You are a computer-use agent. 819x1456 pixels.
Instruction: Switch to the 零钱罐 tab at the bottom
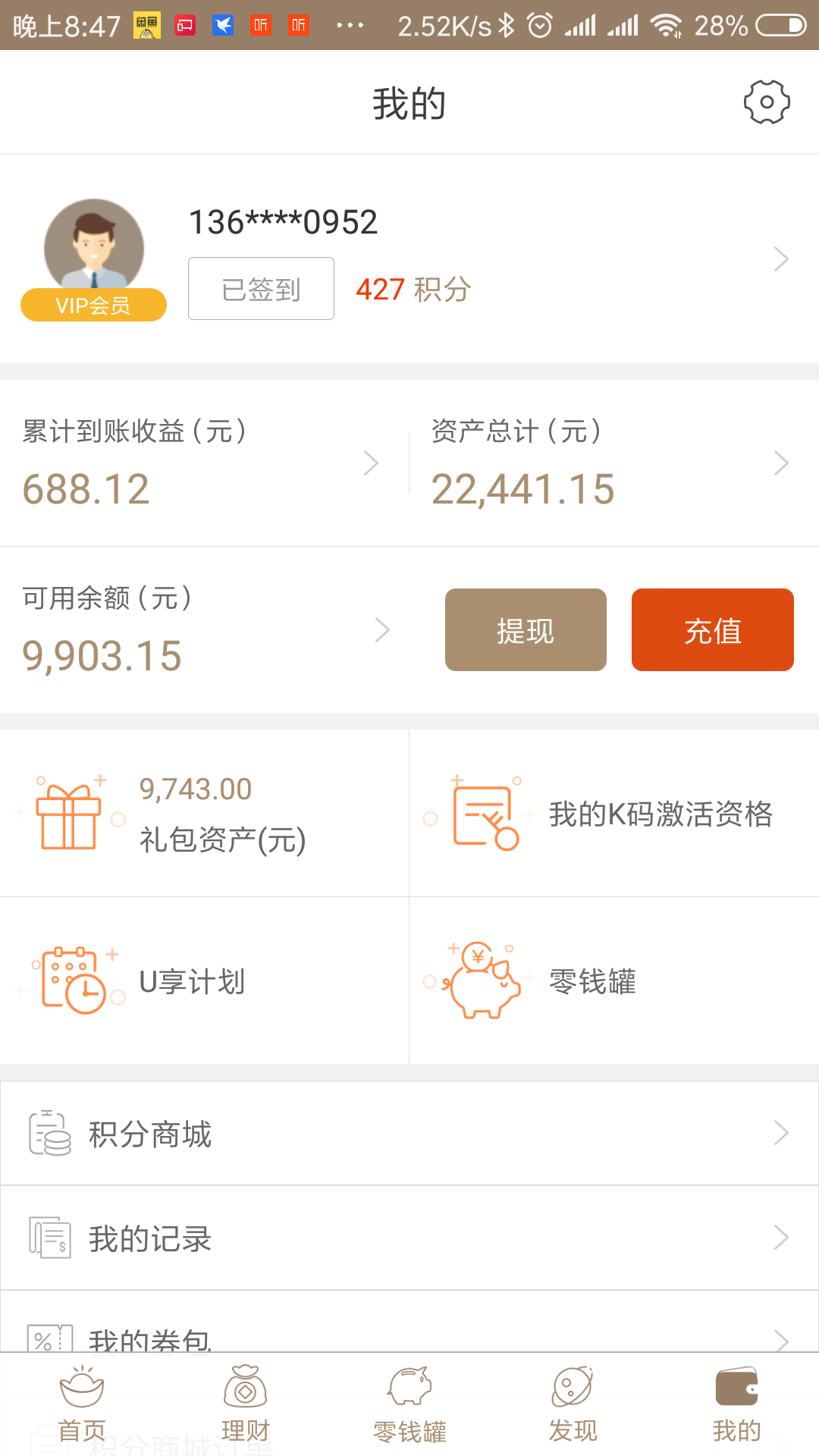[409, 1403]
